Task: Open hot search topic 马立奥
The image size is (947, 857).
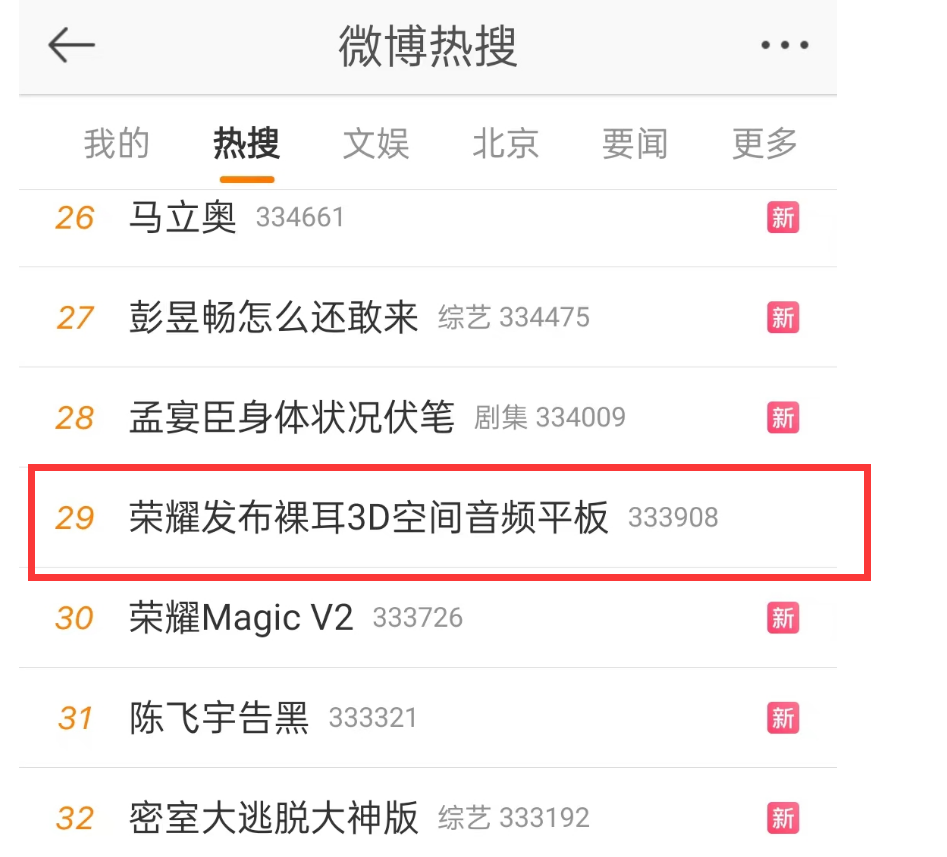Action: click(x=183, y=218)
